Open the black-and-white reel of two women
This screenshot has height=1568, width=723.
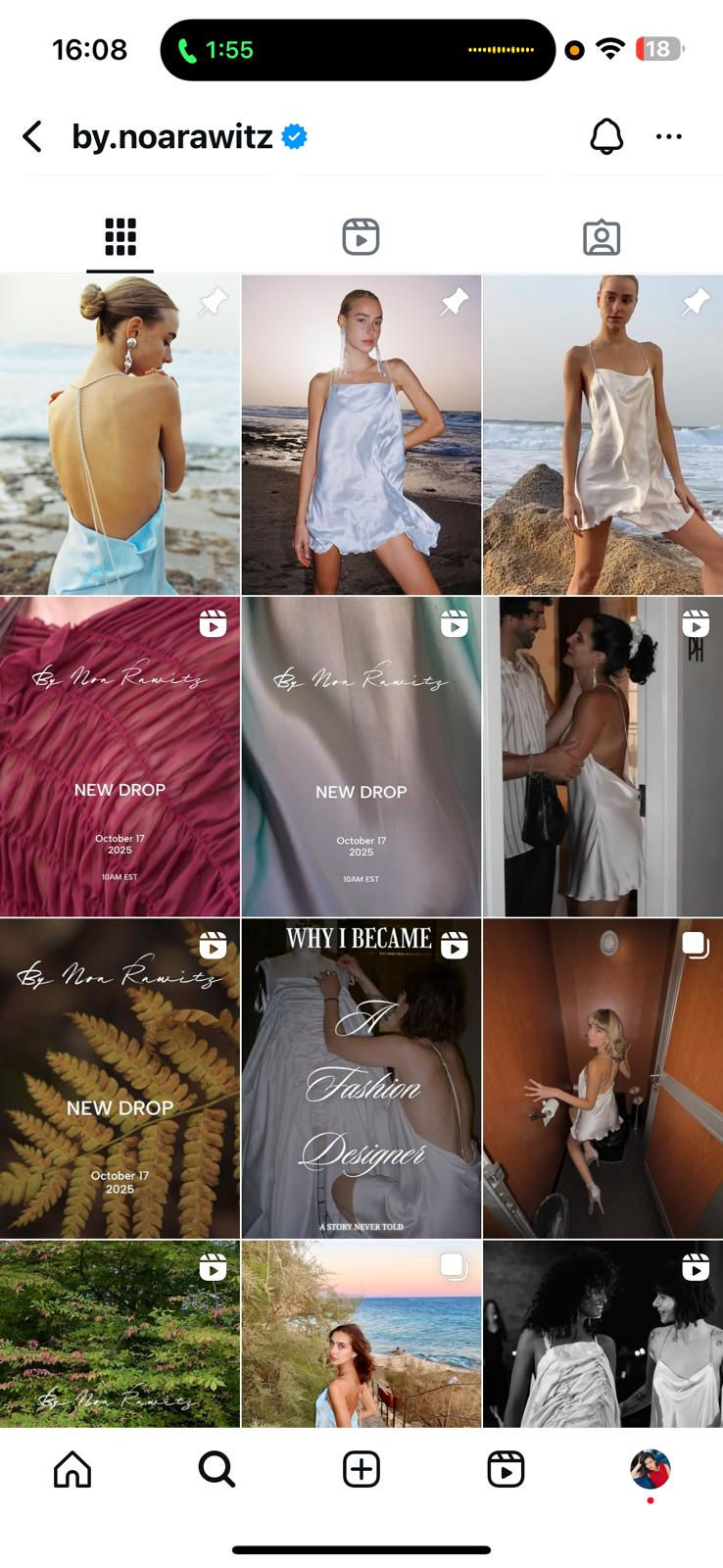pos(602,1333)
